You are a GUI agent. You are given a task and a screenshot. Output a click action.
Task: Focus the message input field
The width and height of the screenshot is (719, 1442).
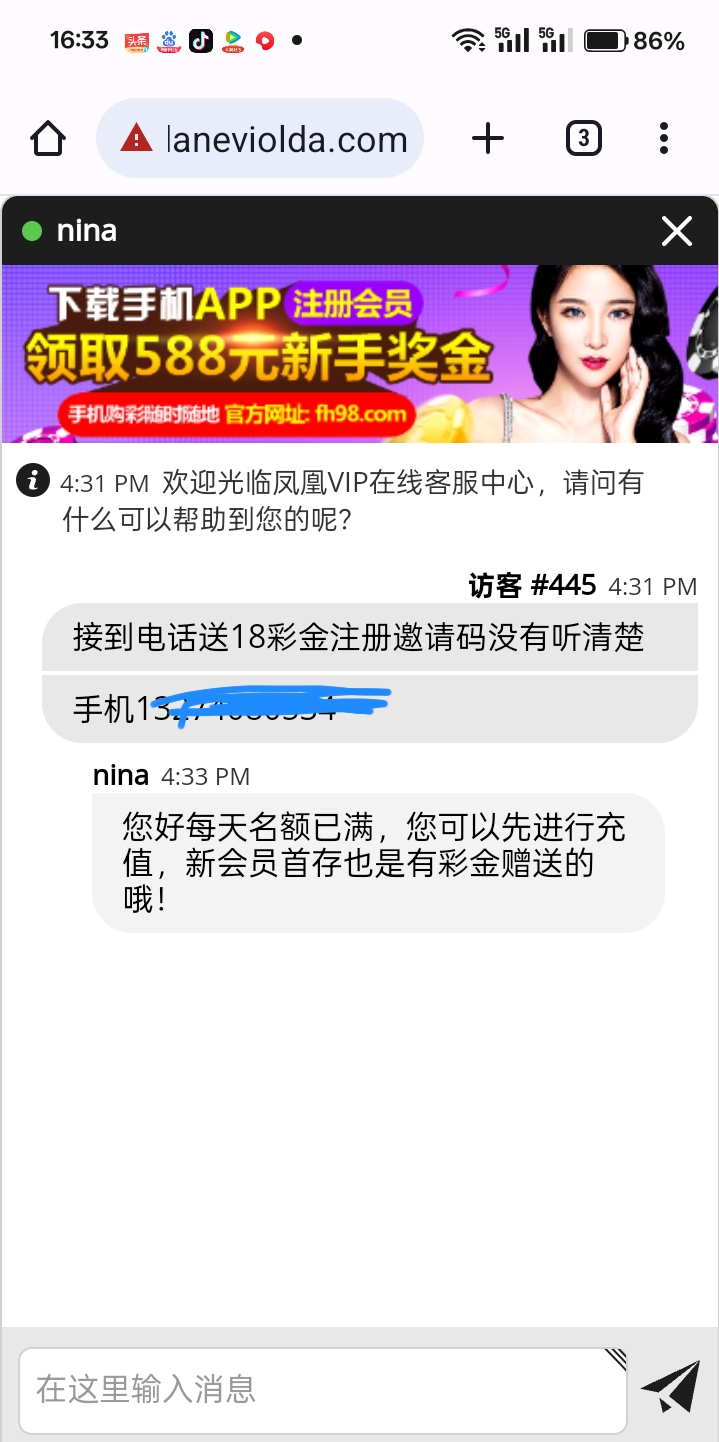(320, 1389)
